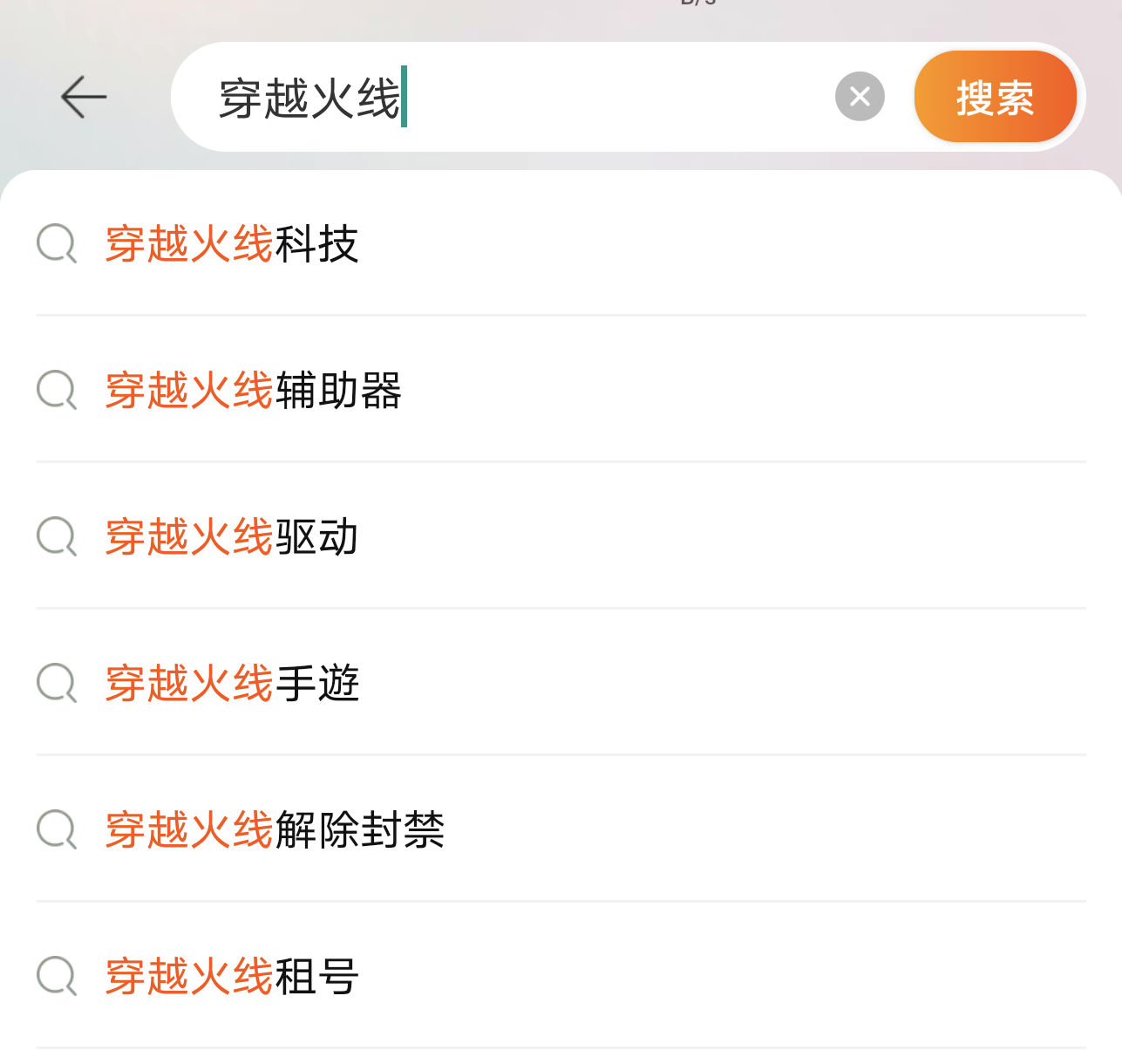Image resolution: width=1122 pixels, height=1064 pixels.
Task: Clear the search text with X icon
Action: [x=860, y=97]
